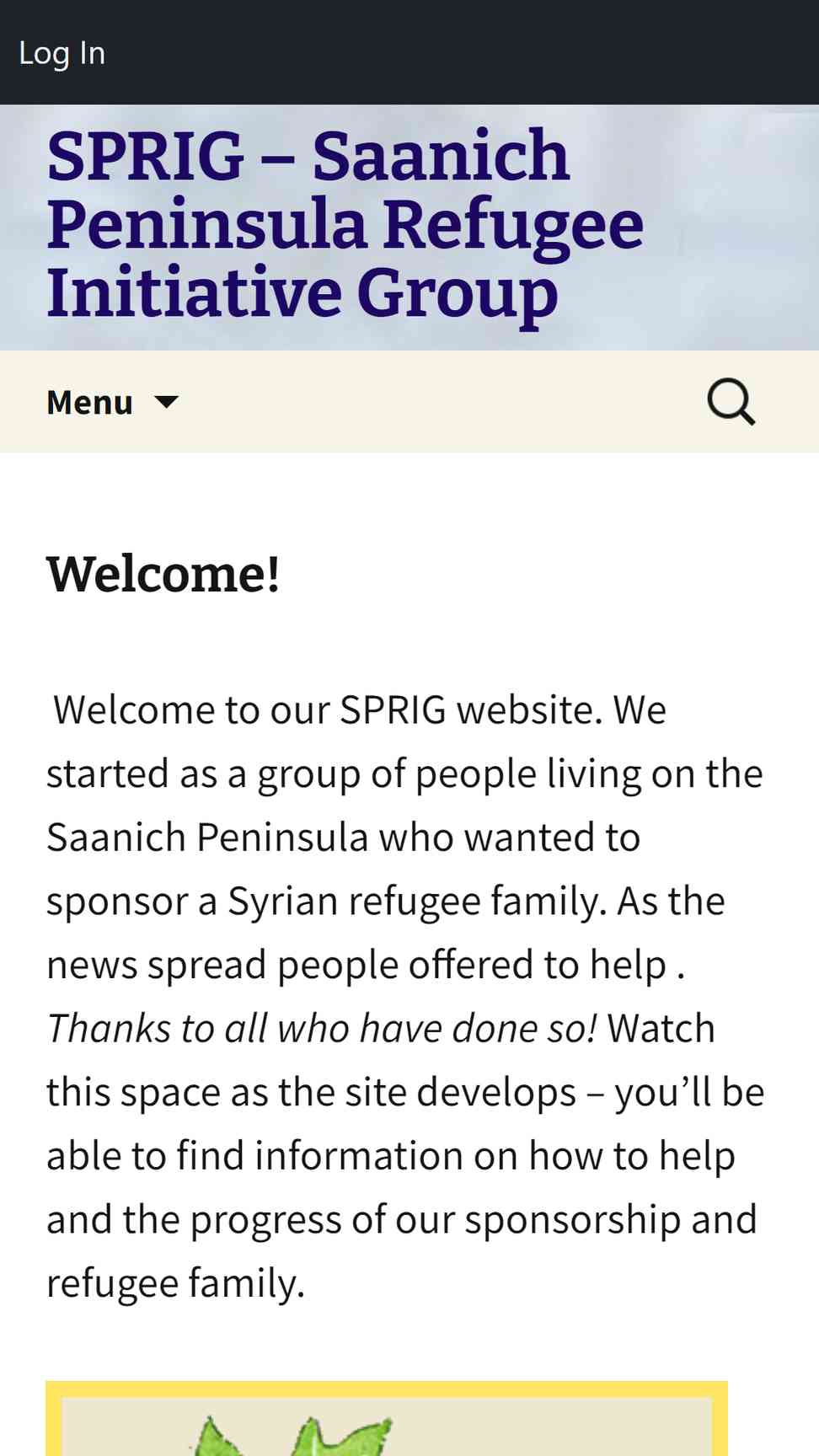Expand the Menu dropdown
The height and width of the screenshot is (1456, 819).
click(113, 402)
